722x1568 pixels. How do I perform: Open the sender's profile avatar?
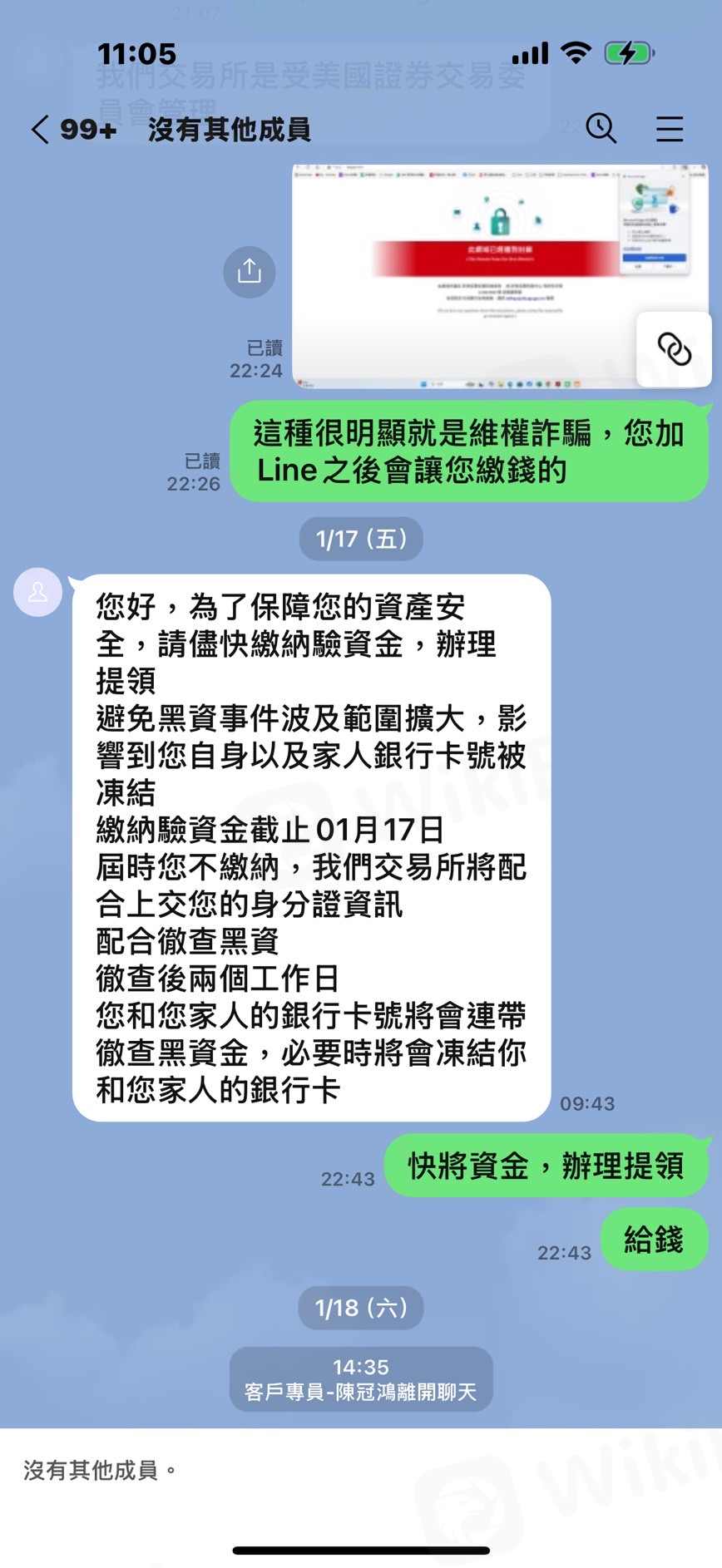[x=38, y=592]
